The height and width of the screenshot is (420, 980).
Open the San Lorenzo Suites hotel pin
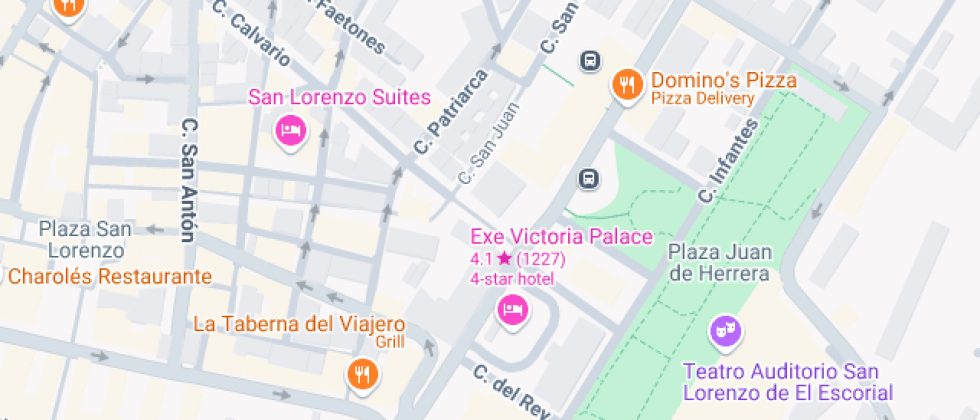pyautogui.click(x=290, y=131)
